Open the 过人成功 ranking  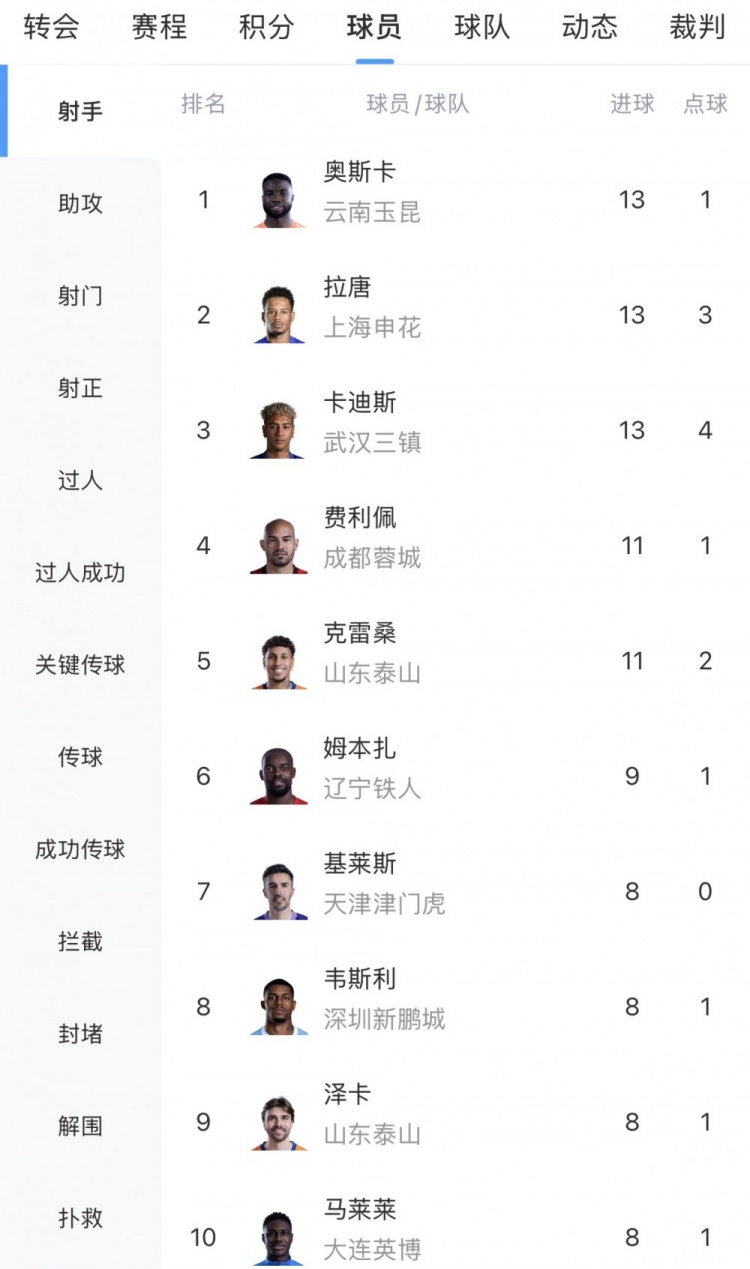(80, 573)
